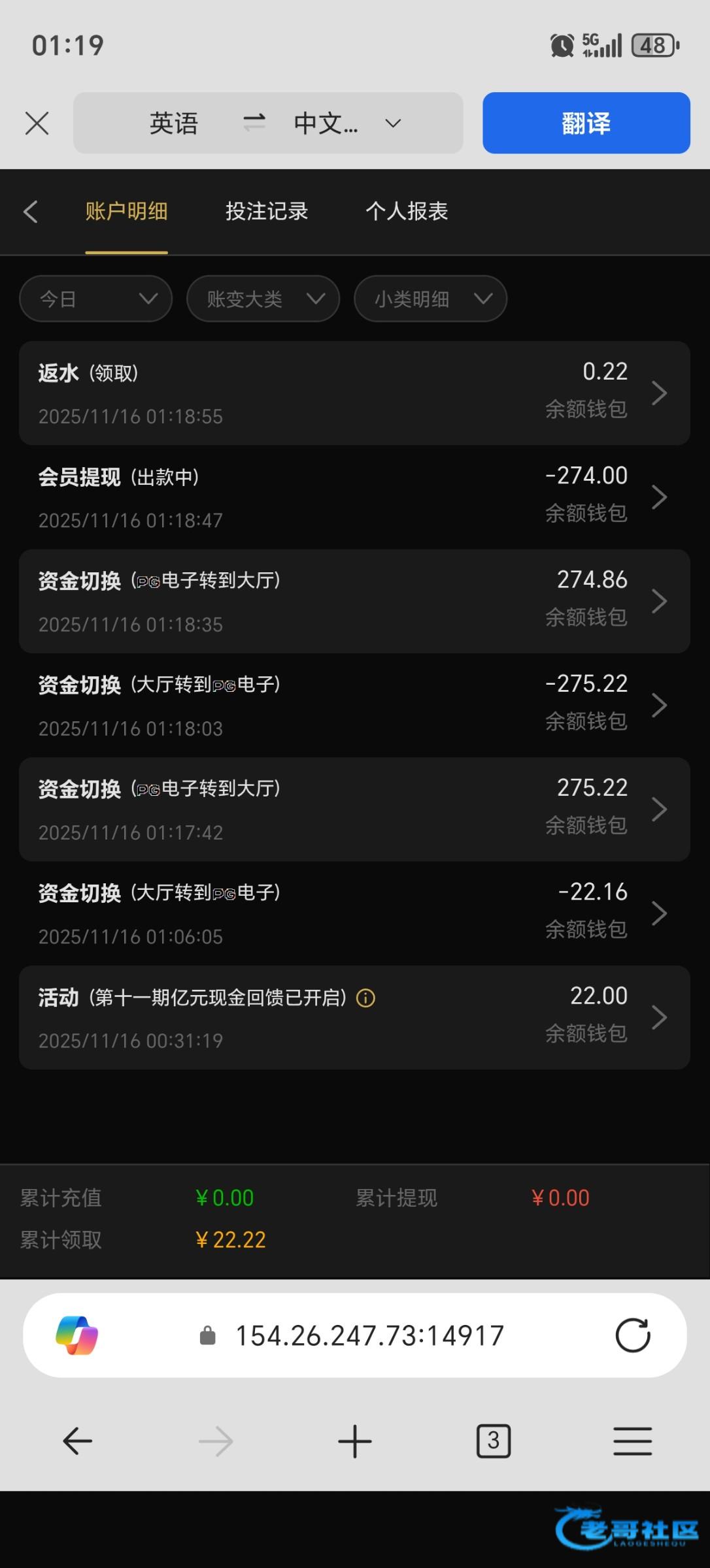Reload the page in the address bar
The width and height of the screenshot is (710, 1568).
pos(632,1335)
